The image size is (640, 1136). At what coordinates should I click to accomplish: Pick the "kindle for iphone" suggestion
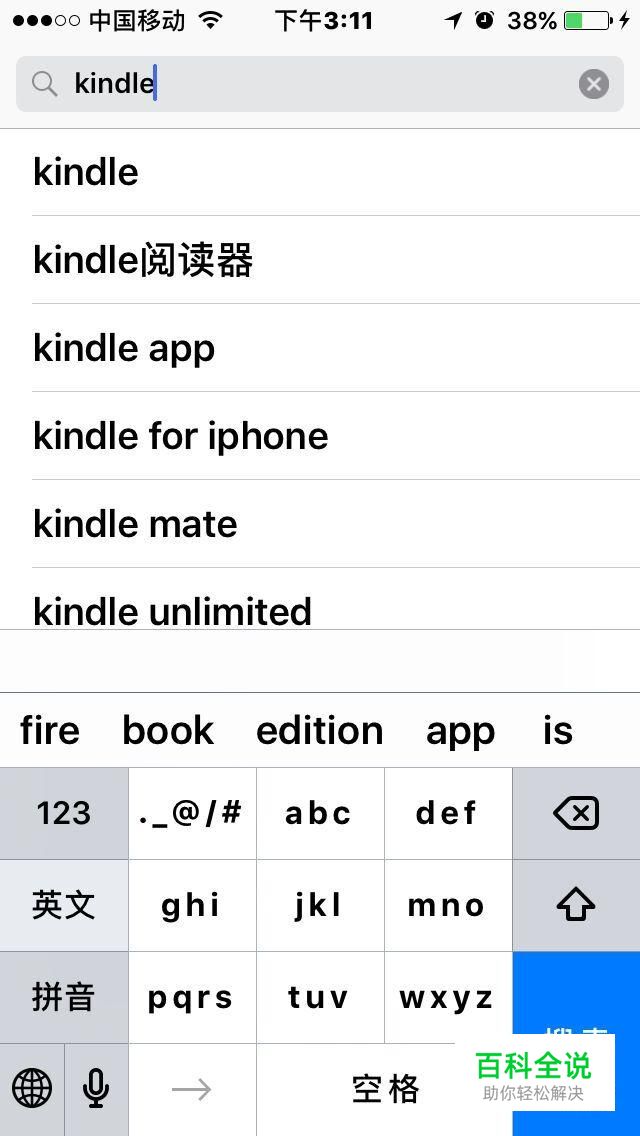(180, 436)
